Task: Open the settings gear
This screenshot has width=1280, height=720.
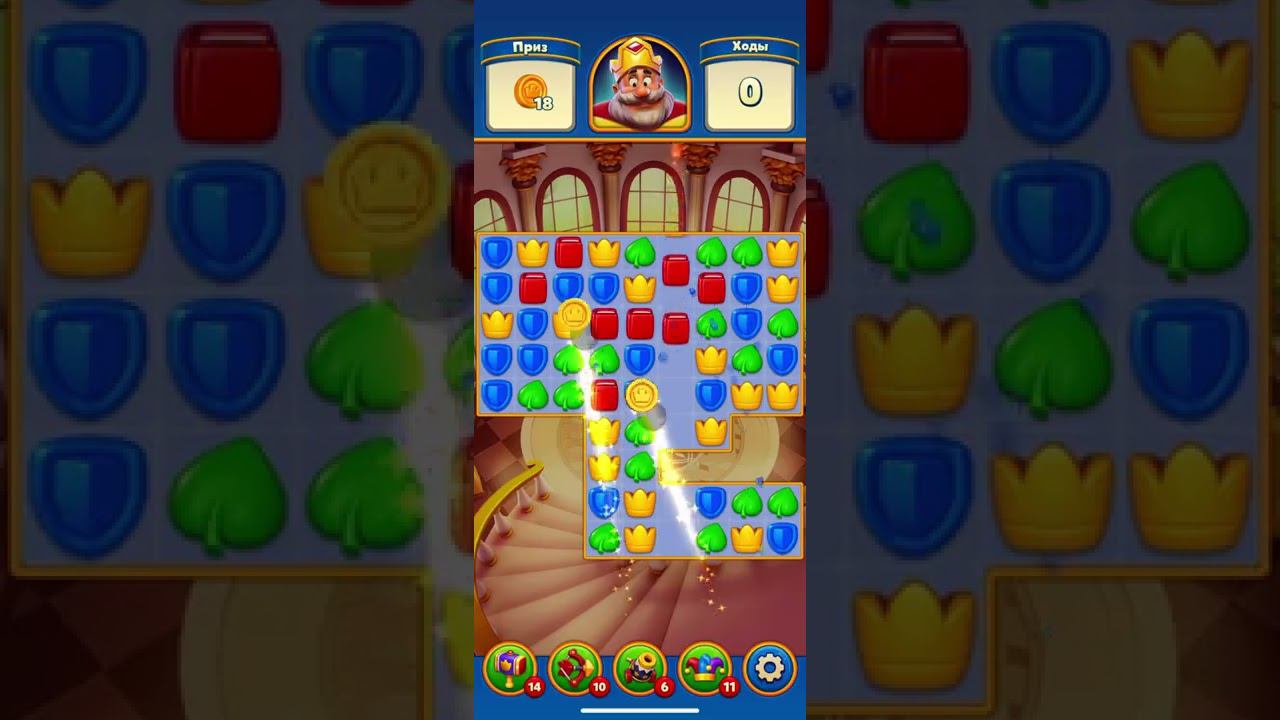Action: pos(770,667)
